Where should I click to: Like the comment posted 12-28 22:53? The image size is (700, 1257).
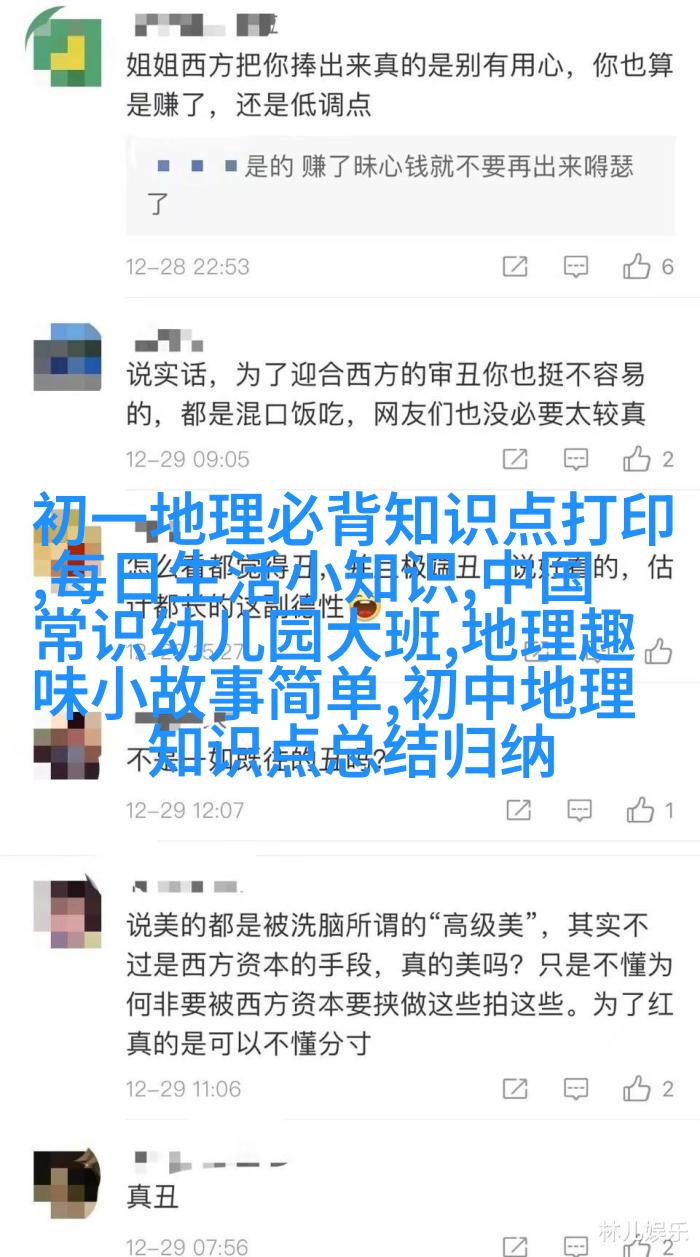(x=637, y=266)
